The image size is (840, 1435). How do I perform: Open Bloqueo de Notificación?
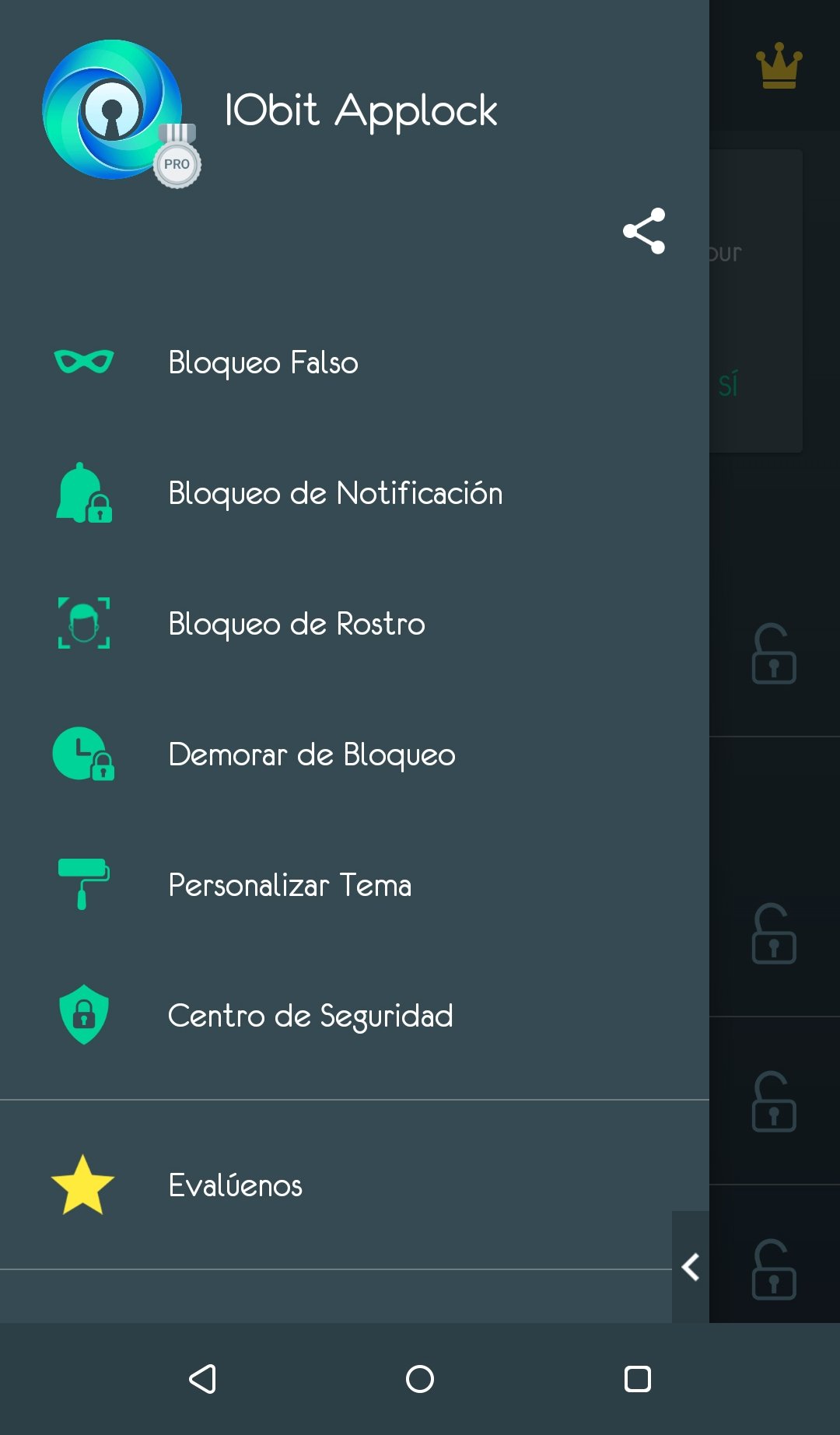pos(355,493)
